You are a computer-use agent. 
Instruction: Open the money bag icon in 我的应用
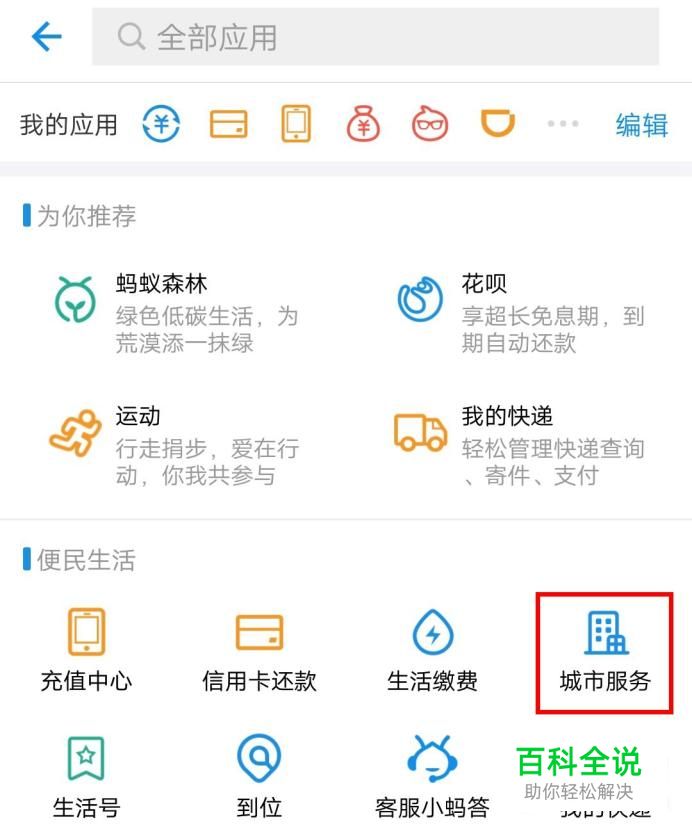coord(364,124)
